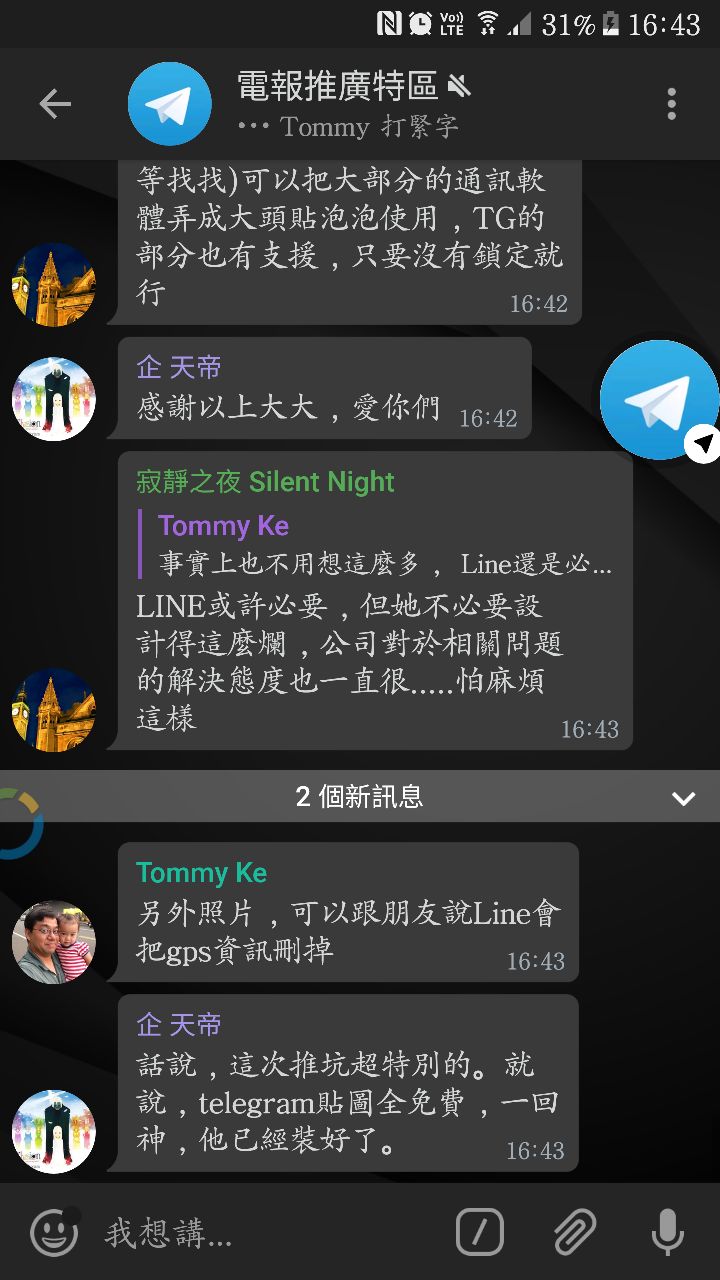Open 企 天帝's avatar beside 感謝以上大大
Screen dimensions: 720x1280
(54, 399)
